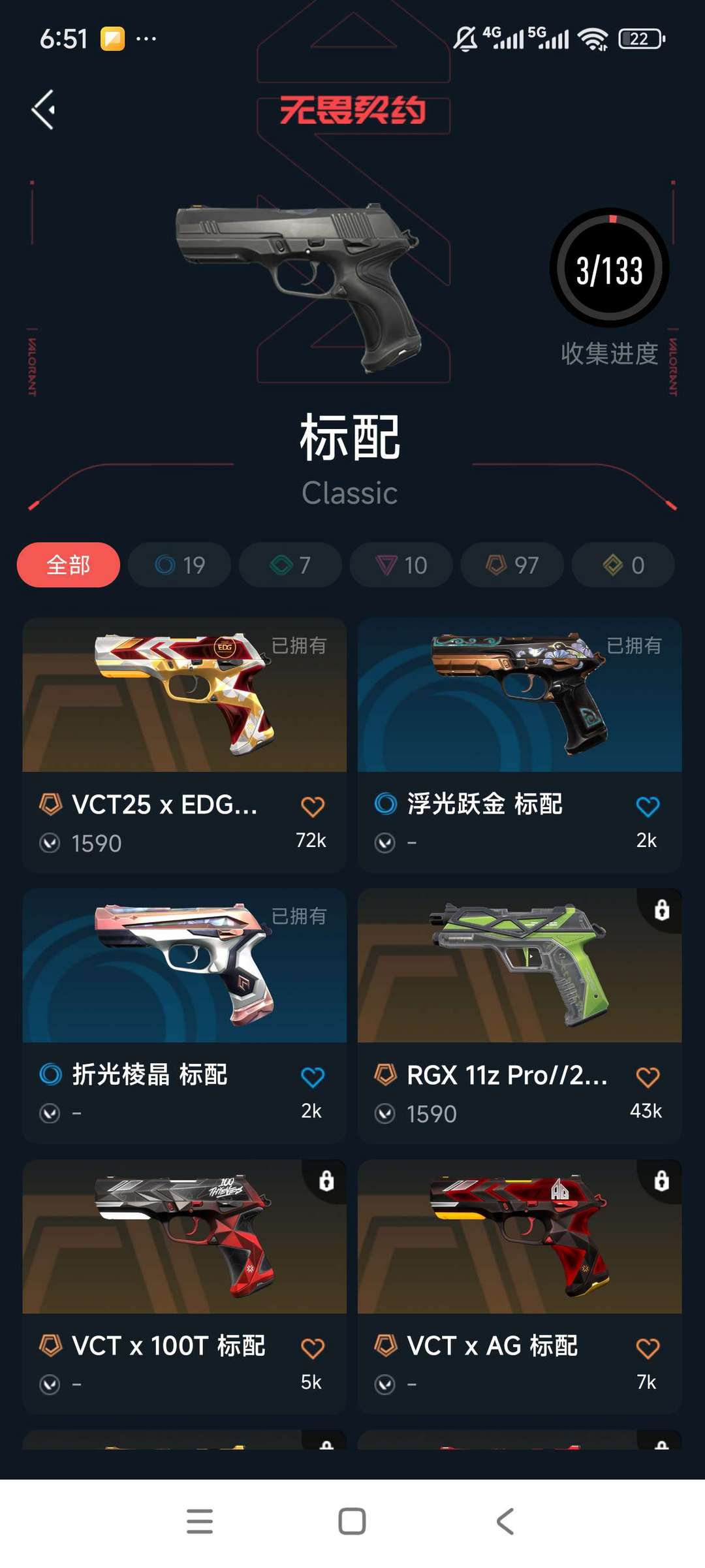Like the VCT x 100T 标配 skin
Viewport: 705px width, 1568px height.
pos(313,1348)
